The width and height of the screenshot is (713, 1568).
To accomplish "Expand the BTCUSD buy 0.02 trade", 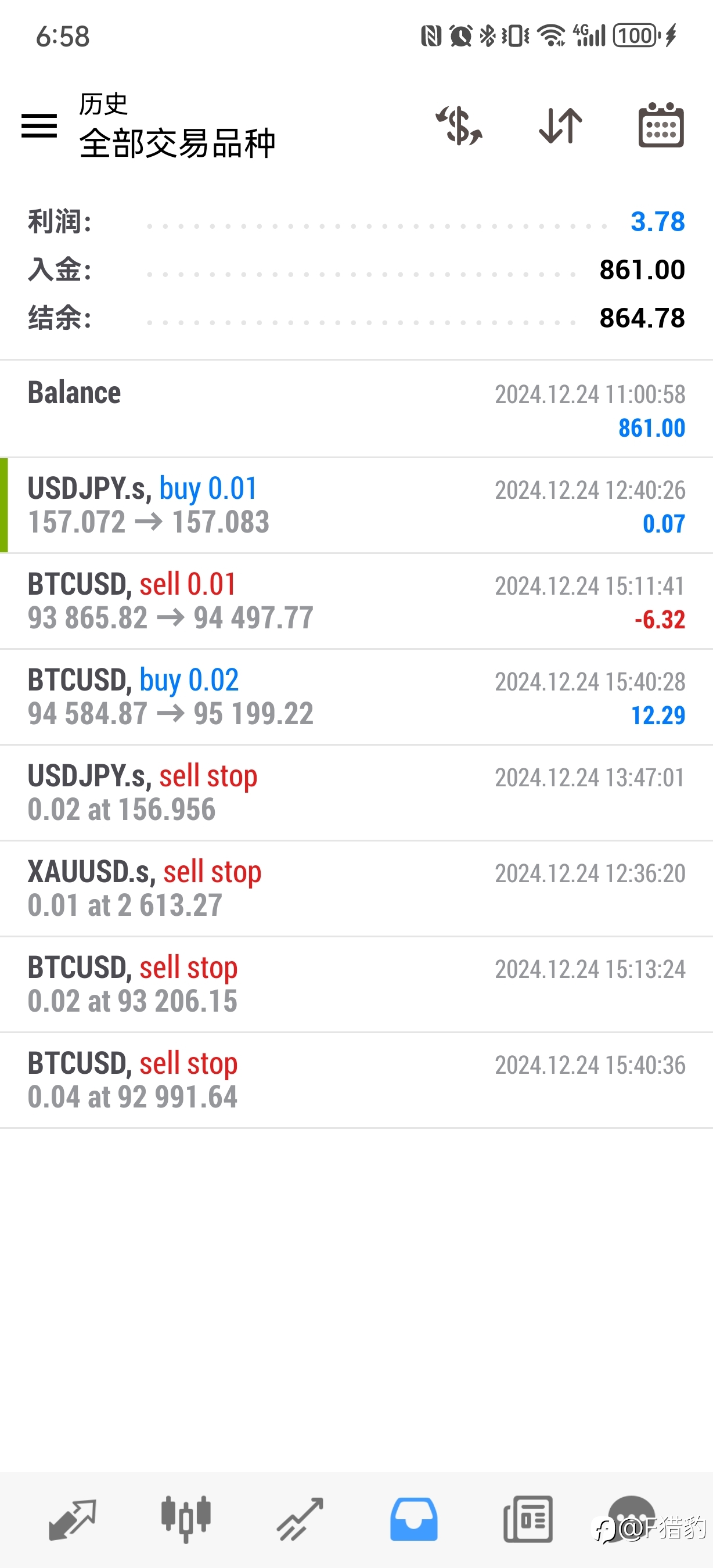I will point(356,697).
